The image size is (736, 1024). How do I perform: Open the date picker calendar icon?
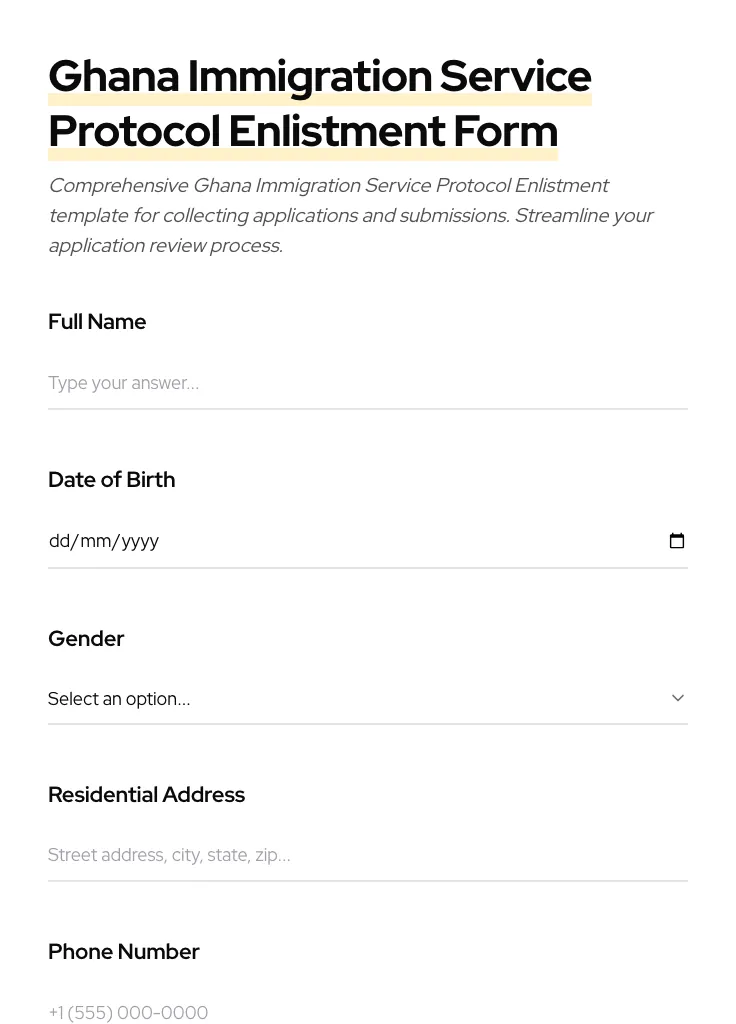tap(677, 540)
